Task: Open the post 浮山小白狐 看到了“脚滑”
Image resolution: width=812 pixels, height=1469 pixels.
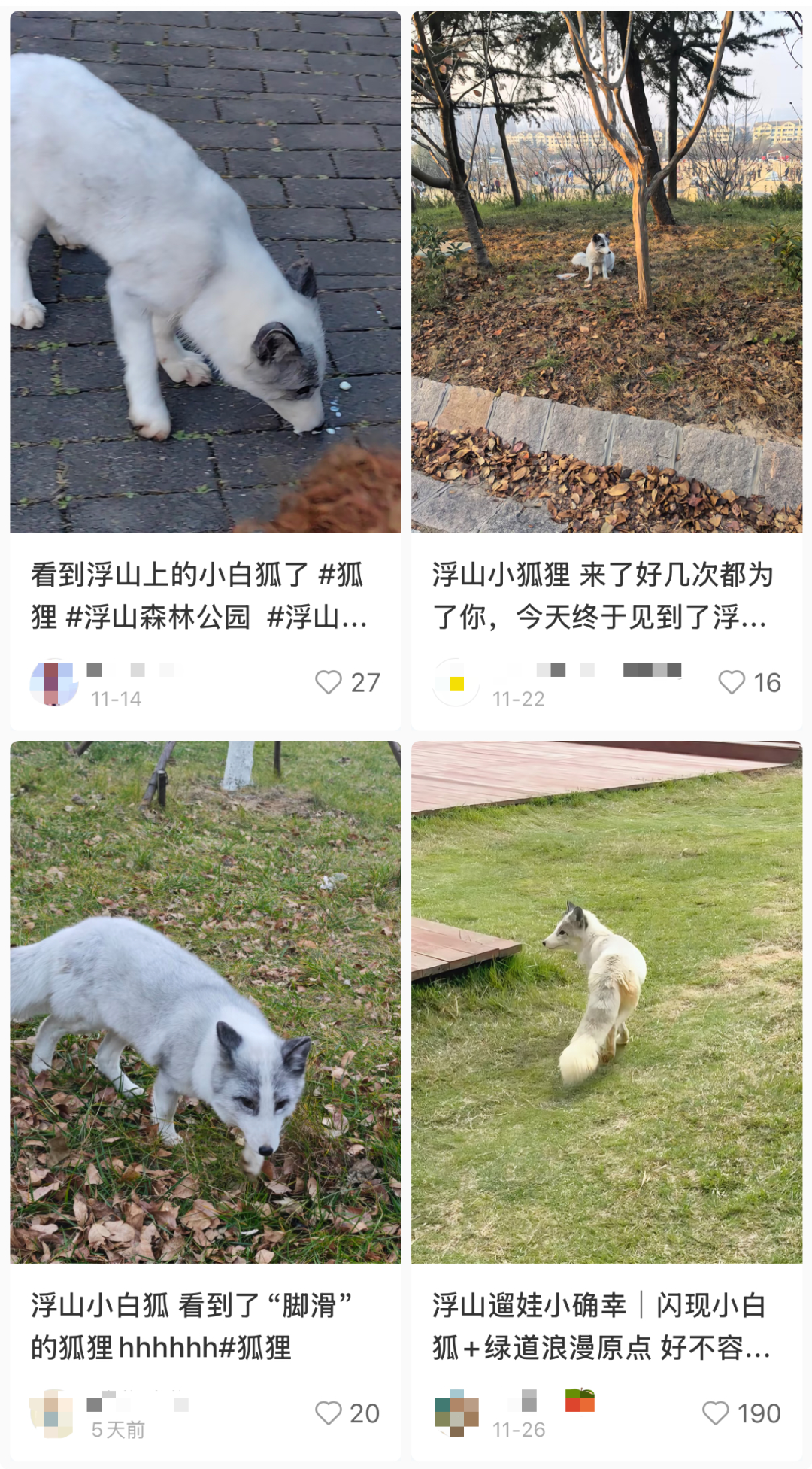Action: [205, 1002]
